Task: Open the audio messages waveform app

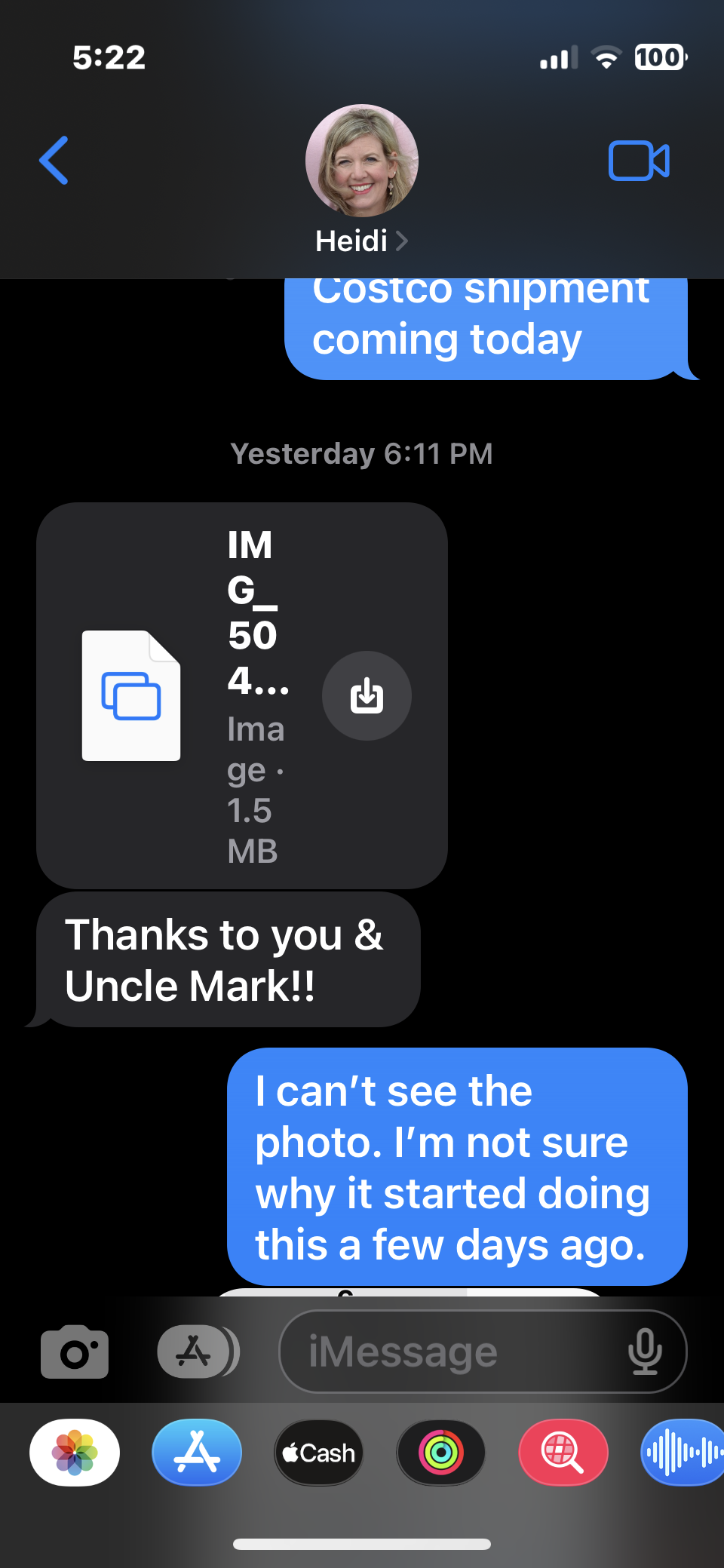Action: click(683, 1453)
